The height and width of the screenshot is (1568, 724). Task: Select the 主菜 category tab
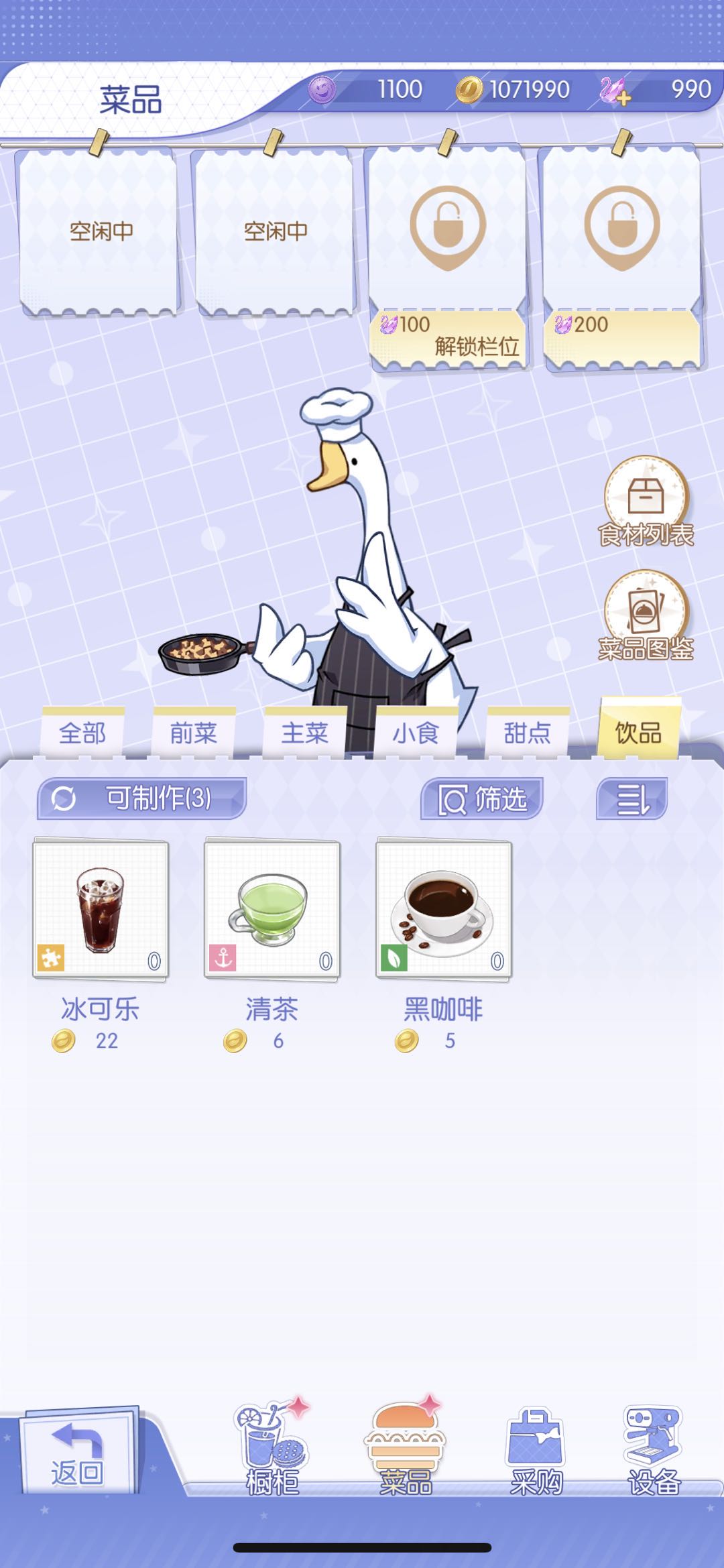[x=305, y=733]
